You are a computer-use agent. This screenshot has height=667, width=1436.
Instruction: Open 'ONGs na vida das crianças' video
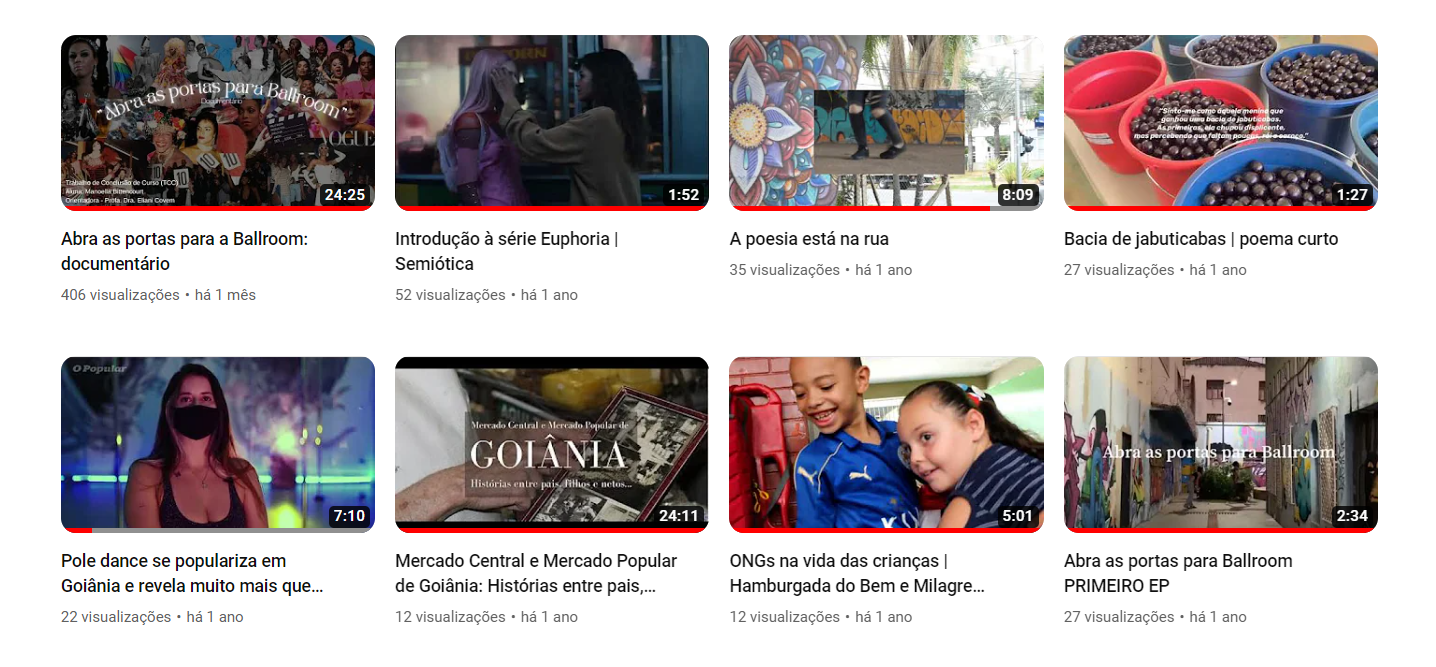[x=885, y=444]
